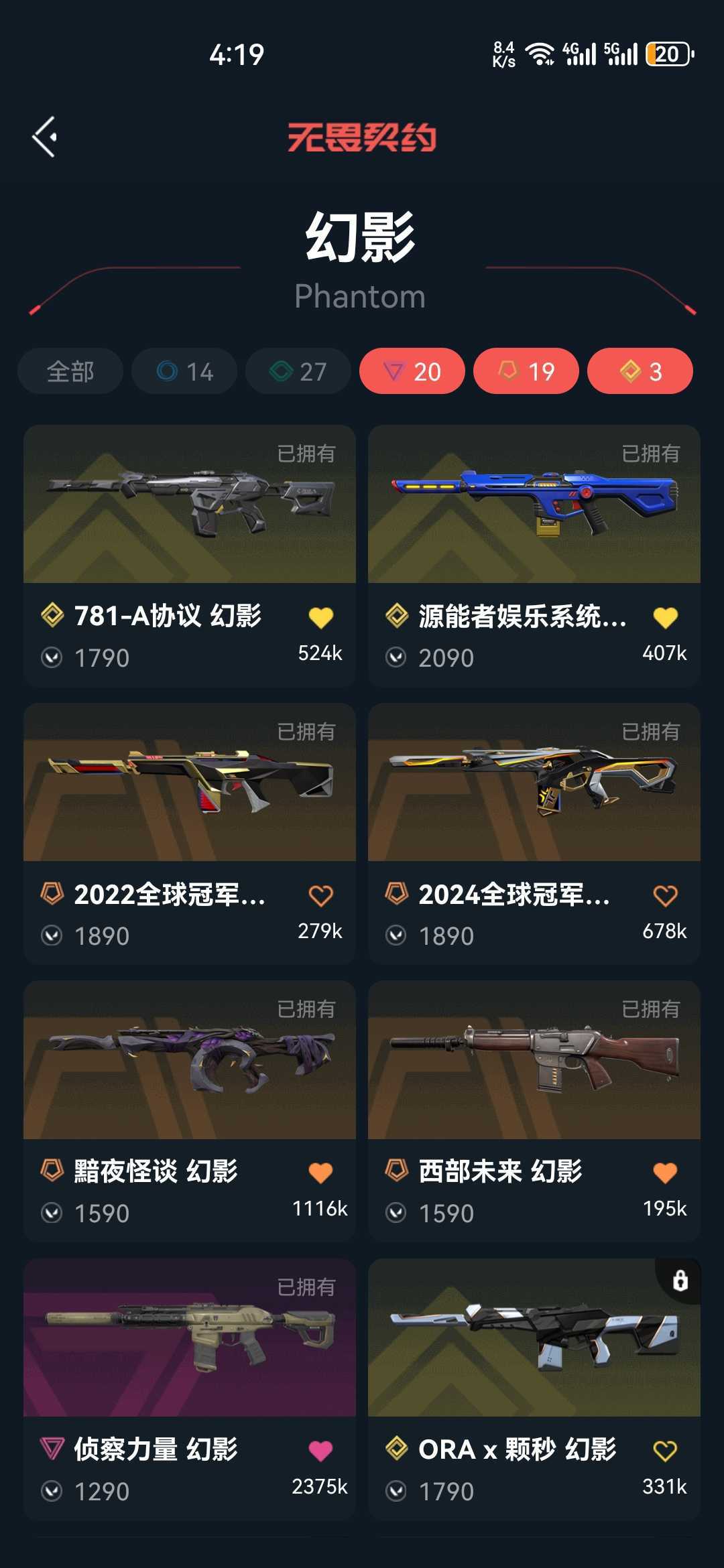Toggle the rarity filter chip showing 20
The width and height of the screenshot is (724, 1568).
(x=412, y=371)
